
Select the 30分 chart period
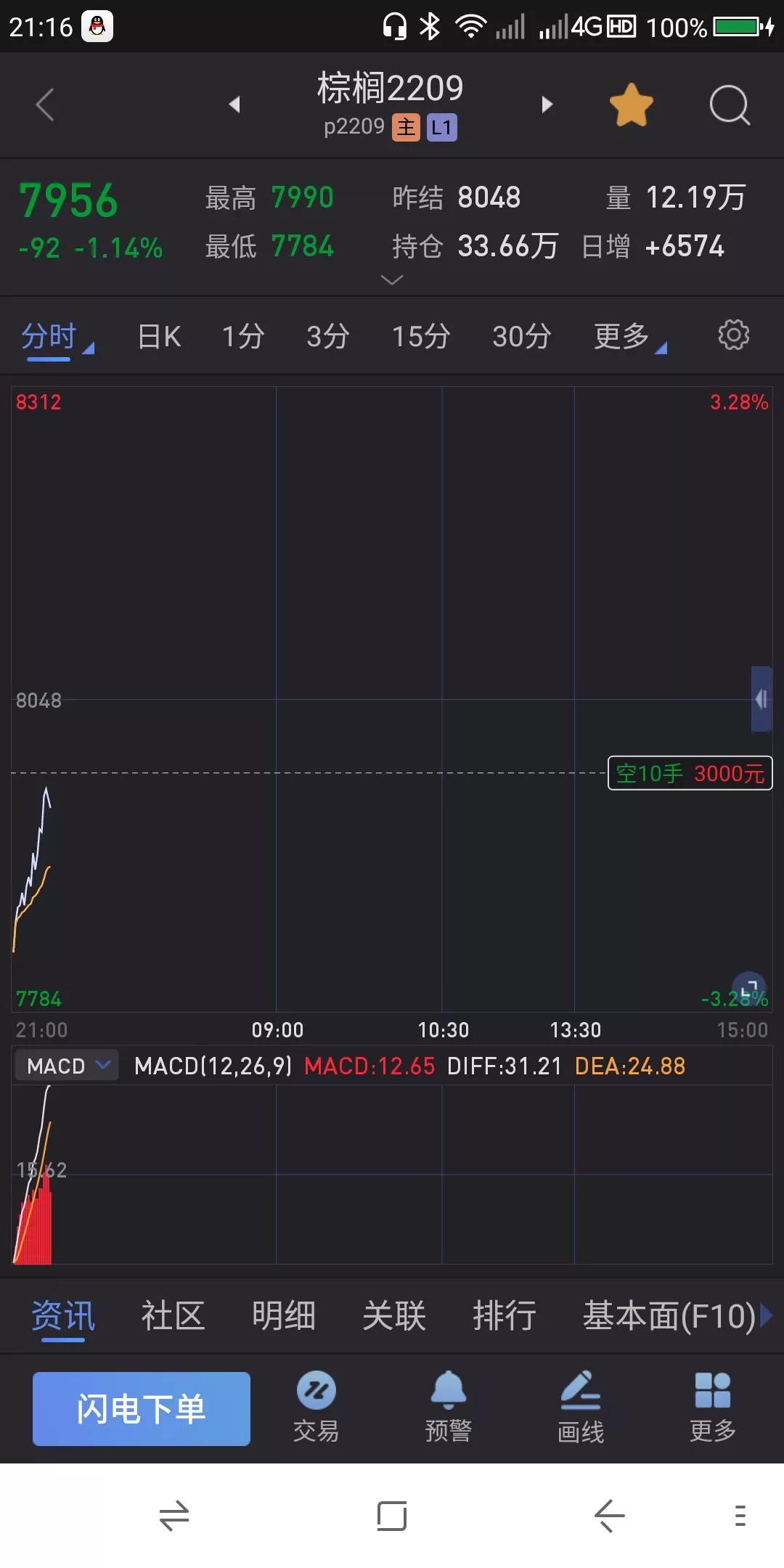click(x=521, y=337)
